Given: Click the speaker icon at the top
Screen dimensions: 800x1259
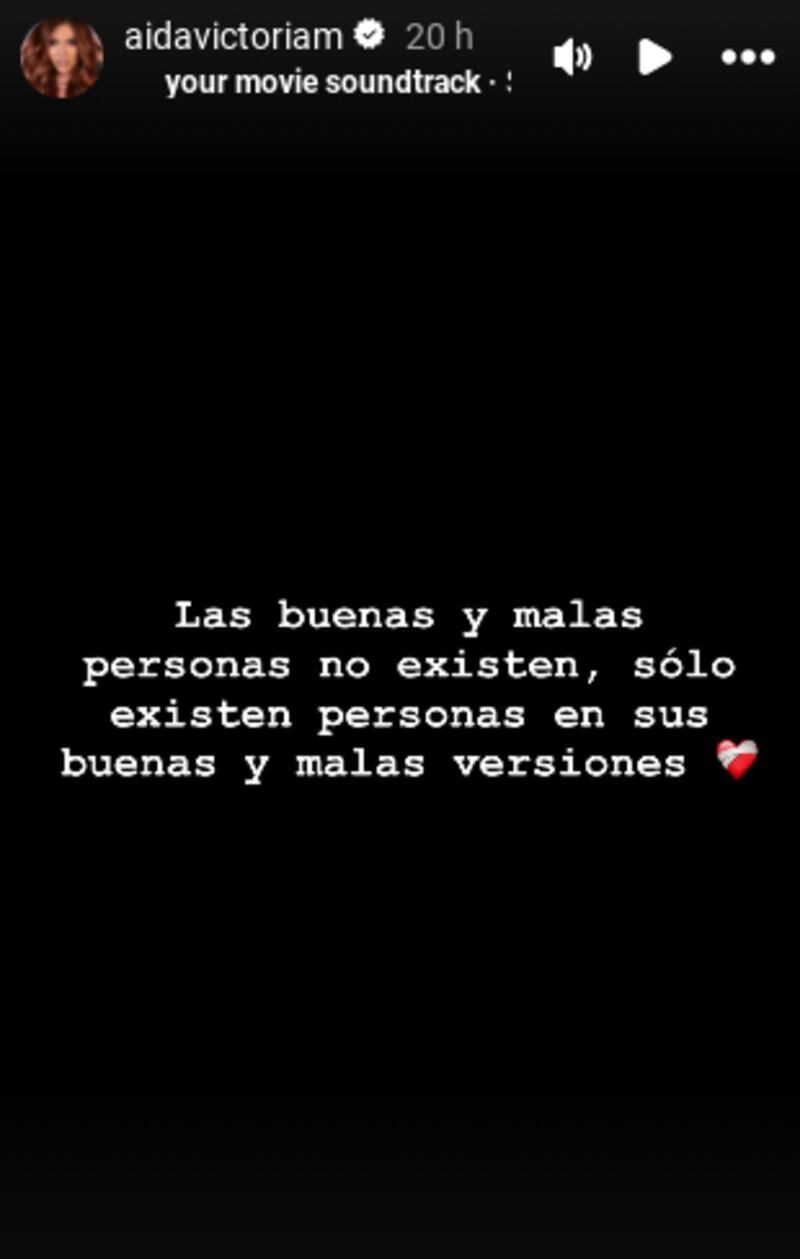Looking at the screenshot, I should (x=573, y=58).
